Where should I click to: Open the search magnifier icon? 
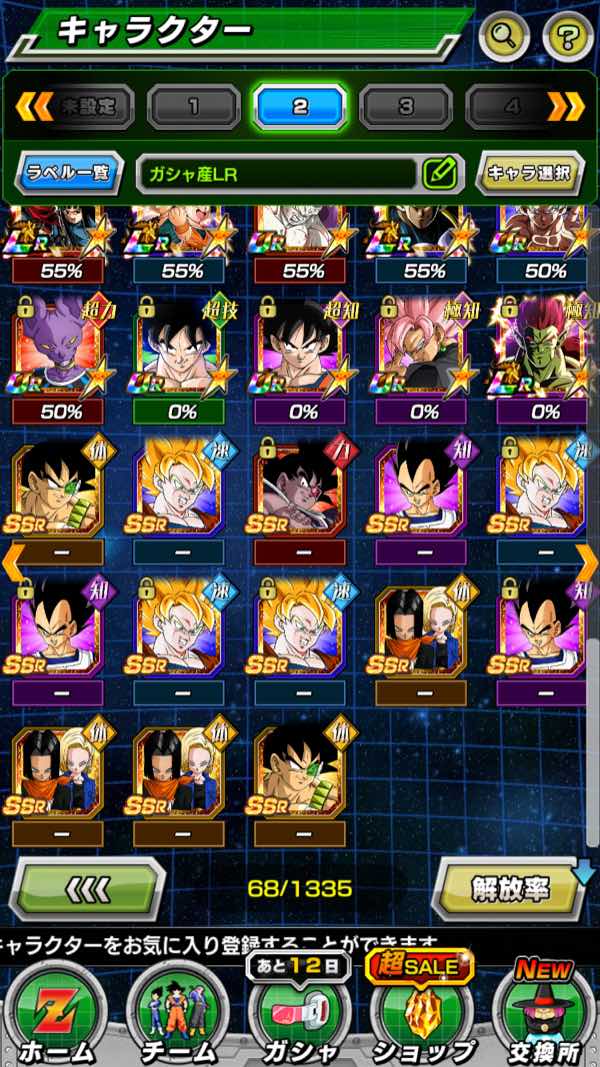pos(503,38)
